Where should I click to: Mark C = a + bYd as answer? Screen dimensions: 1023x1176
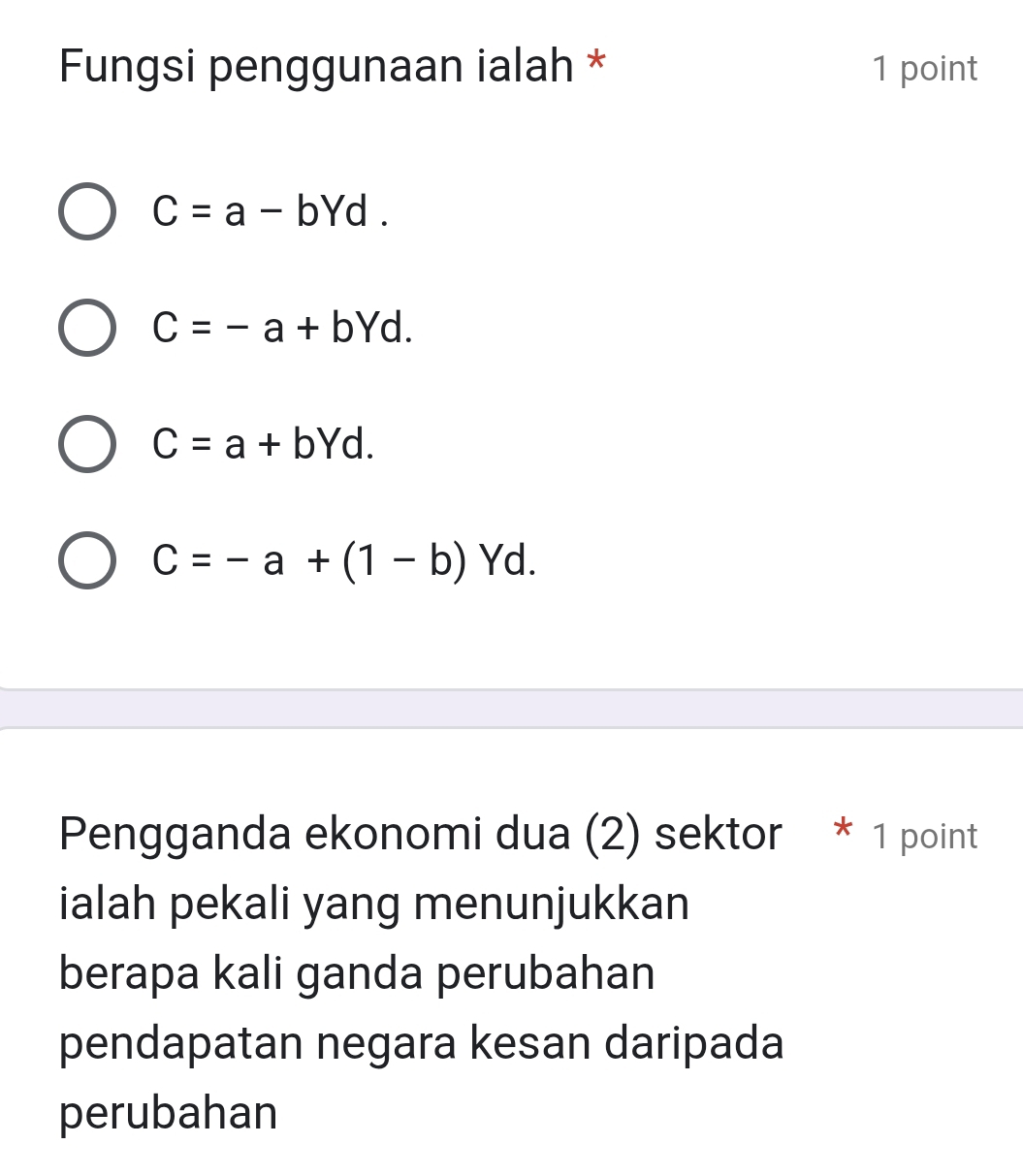(87, 444)
